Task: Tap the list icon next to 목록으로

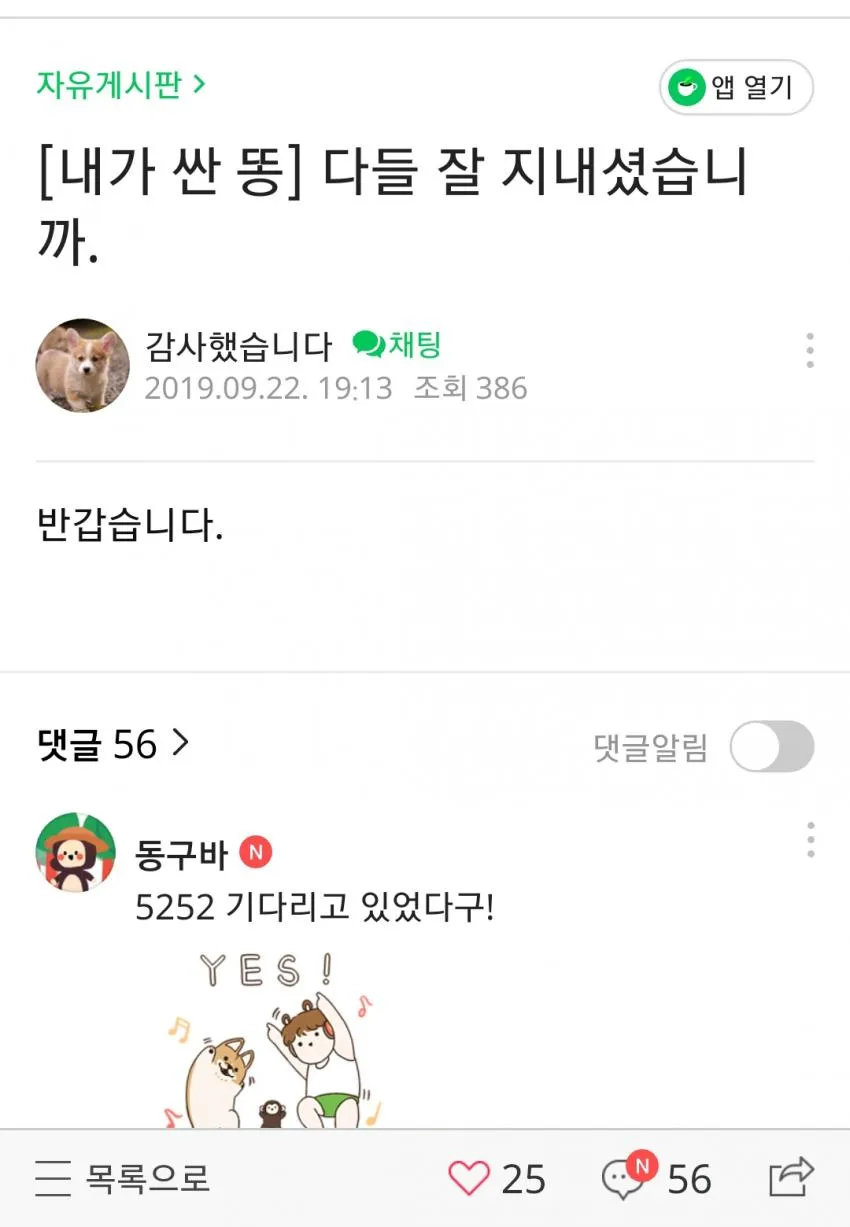Action: pyautogui.click(x=53, y=1180)
